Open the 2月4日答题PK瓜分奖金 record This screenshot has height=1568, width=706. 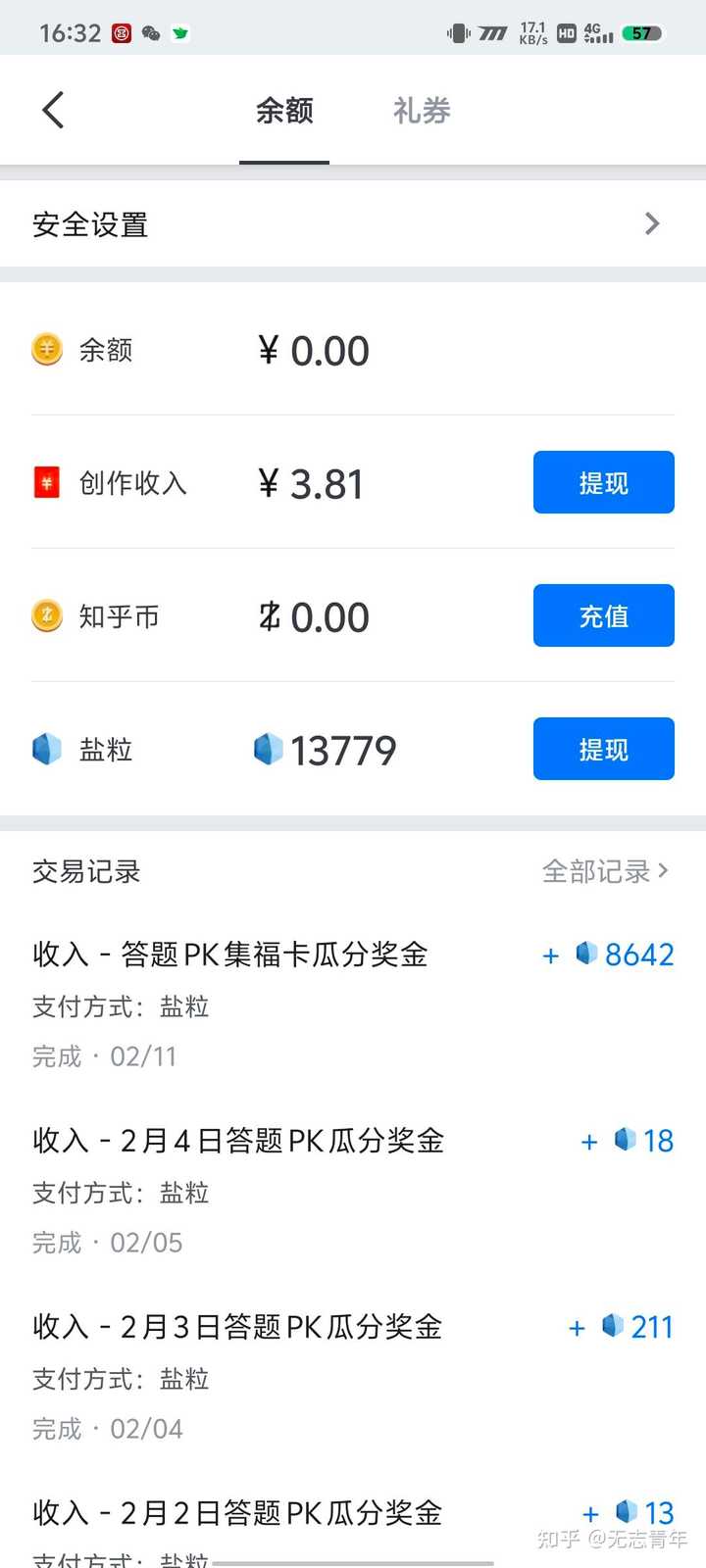(353, 1191)
